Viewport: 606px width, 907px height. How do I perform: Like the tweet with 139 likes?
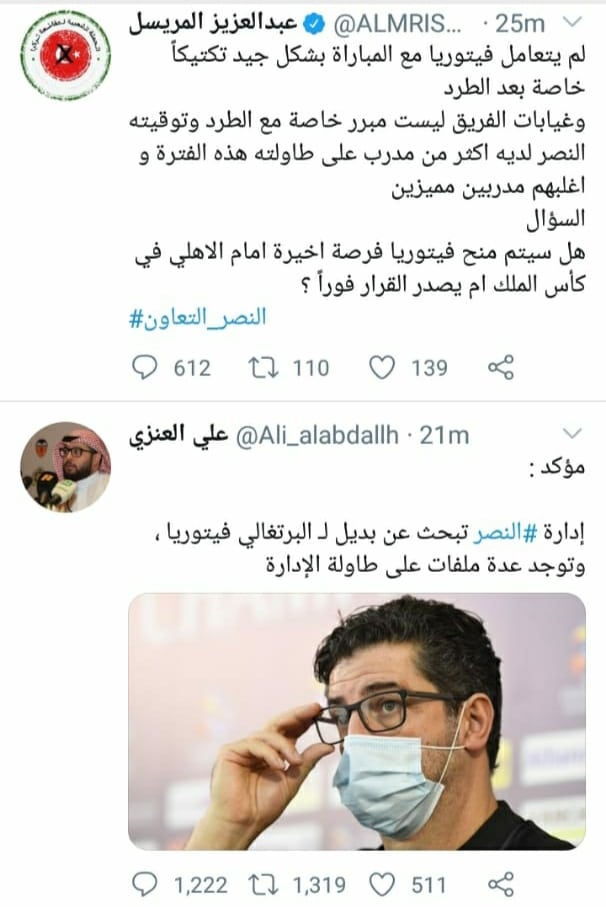tap(383, 368)
